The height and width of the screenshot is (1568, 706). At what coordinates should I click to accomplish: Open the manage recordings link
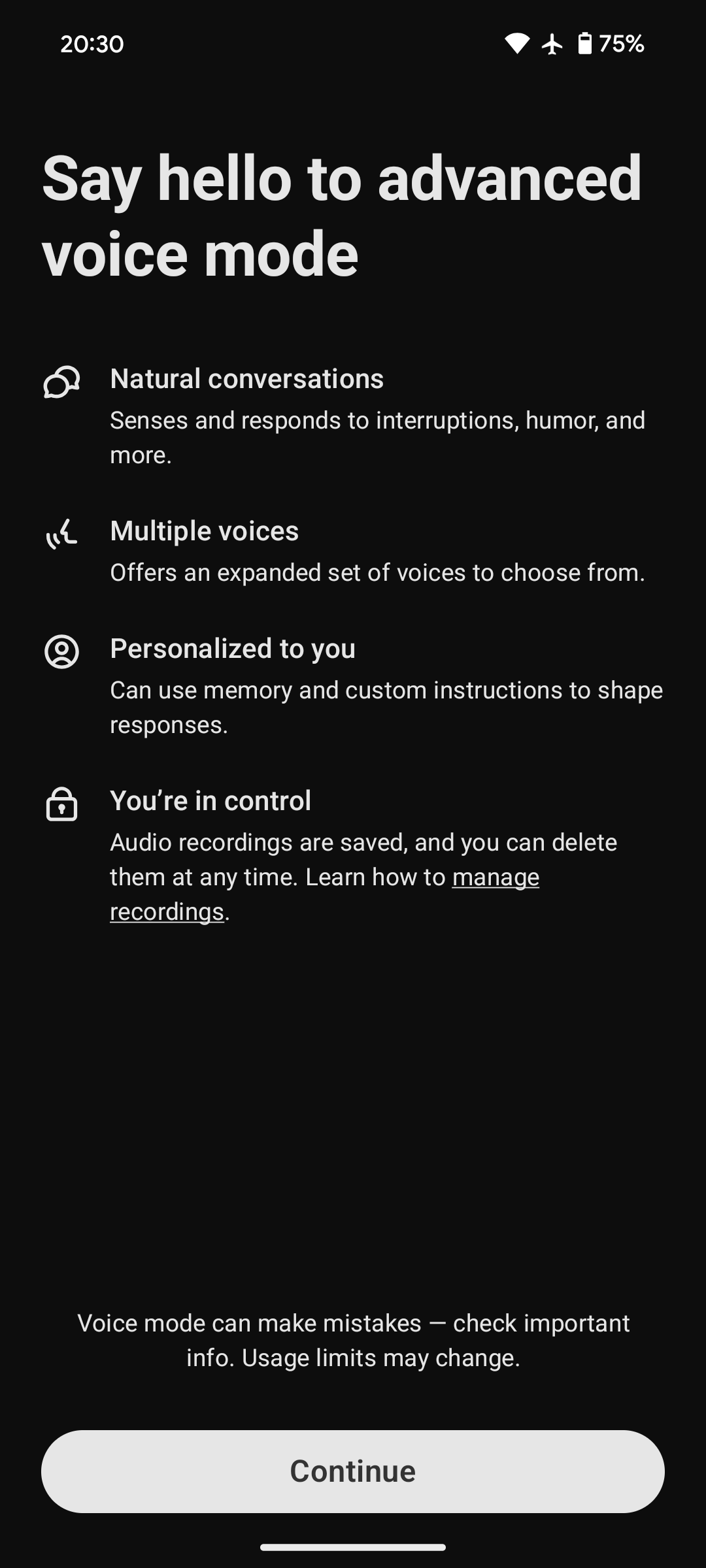pyautogui.click(x=496, y=877)
